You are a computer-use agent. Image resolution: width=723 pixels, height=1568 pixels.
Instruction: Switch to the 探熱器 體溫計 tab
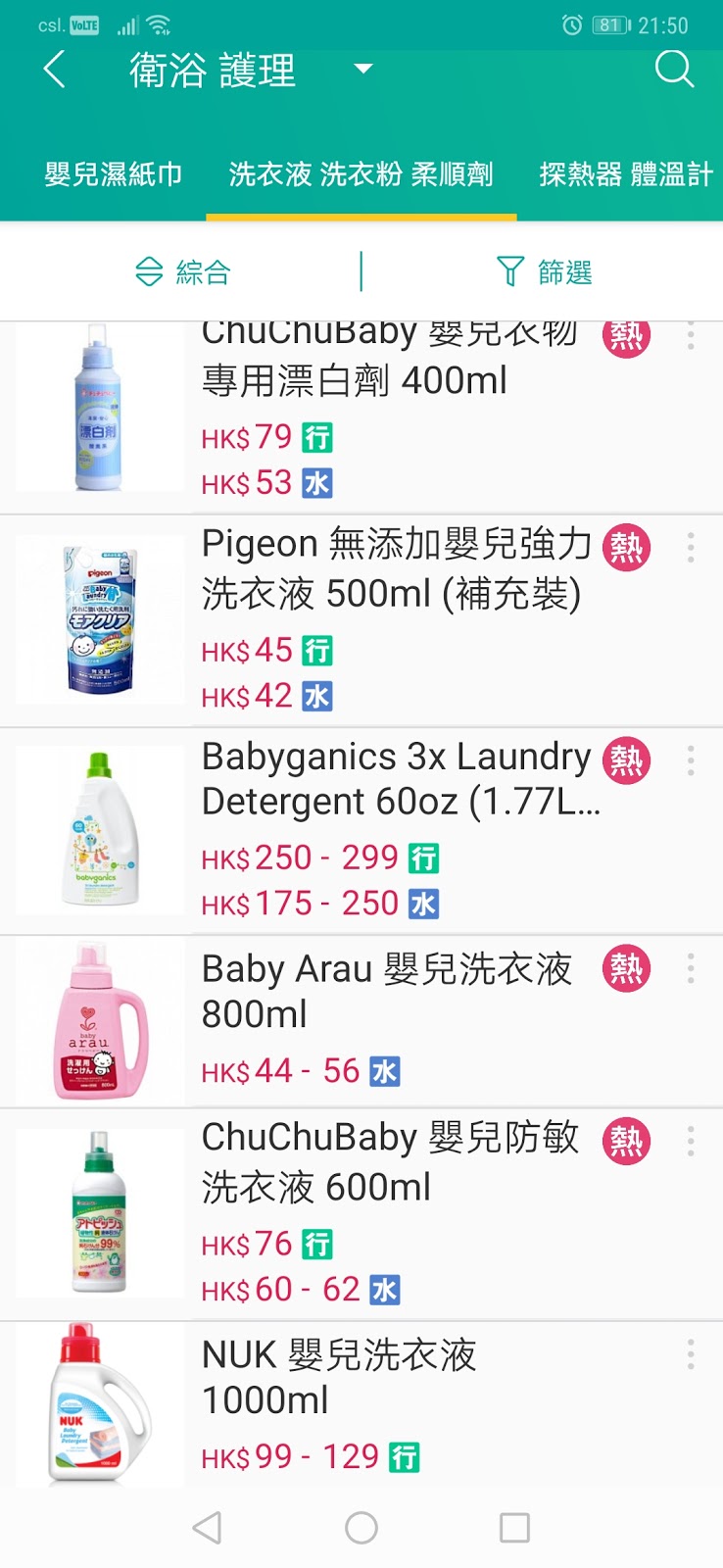click(625, 174)
